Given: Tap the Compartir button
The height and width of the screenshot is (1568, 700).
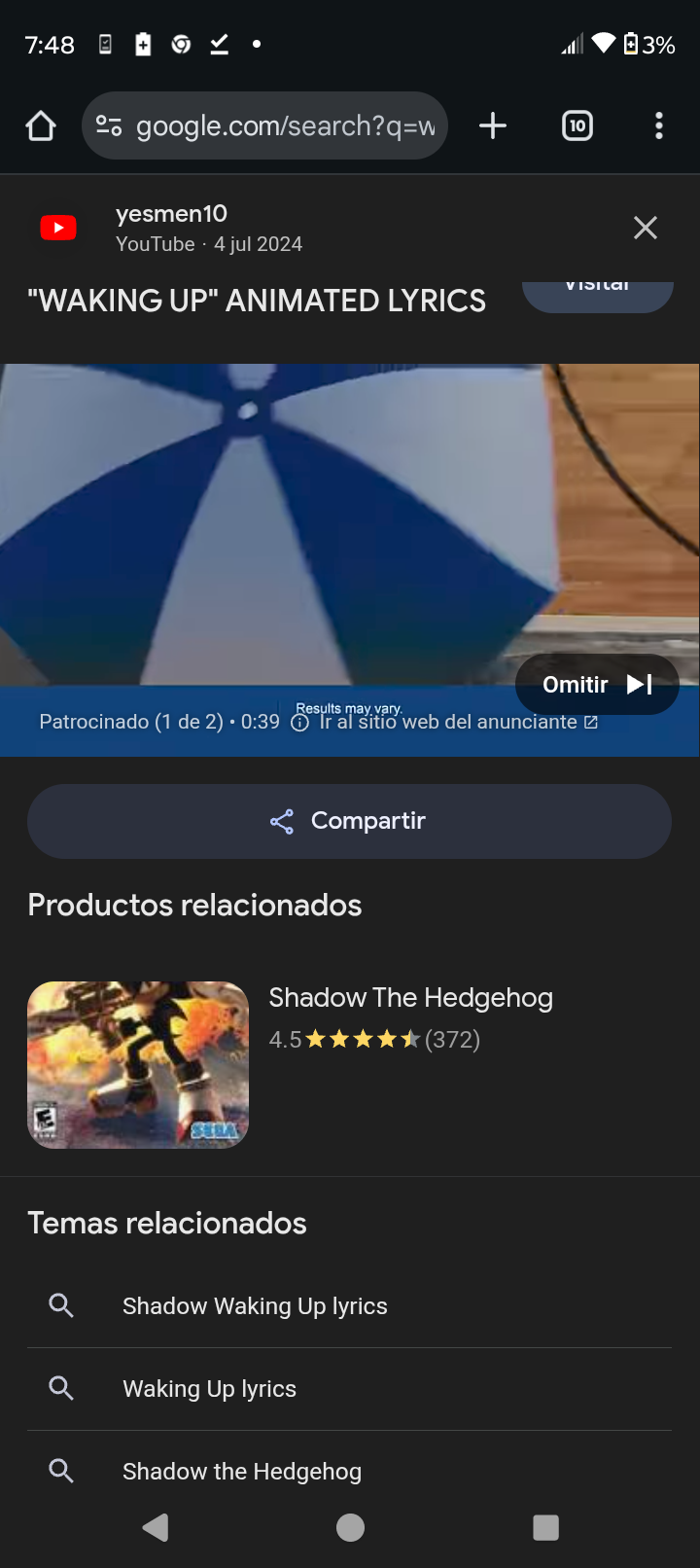Looking at the screenshot, I should pos(349,821).
